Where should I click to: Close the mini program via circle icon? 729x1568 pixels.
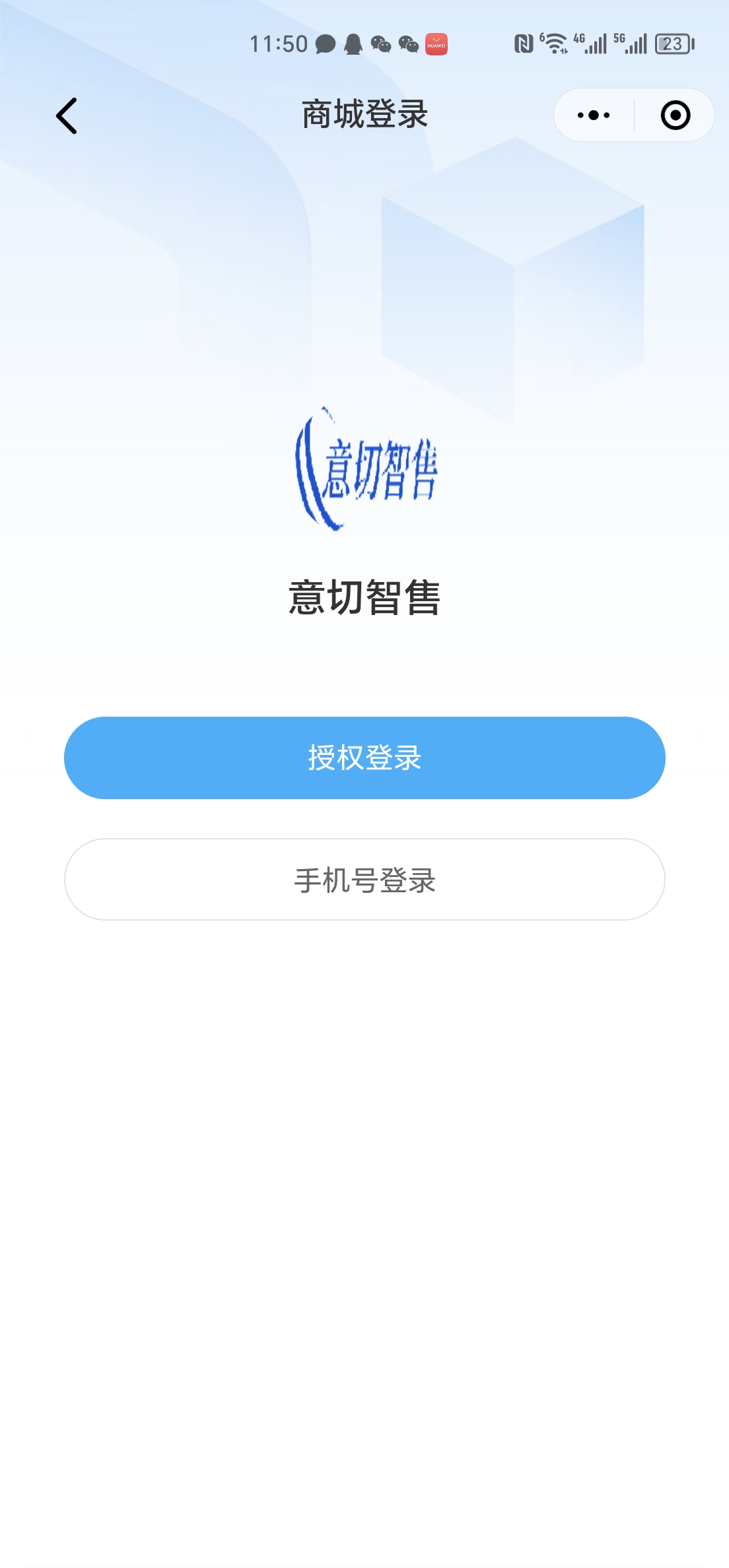click(675, 115)
